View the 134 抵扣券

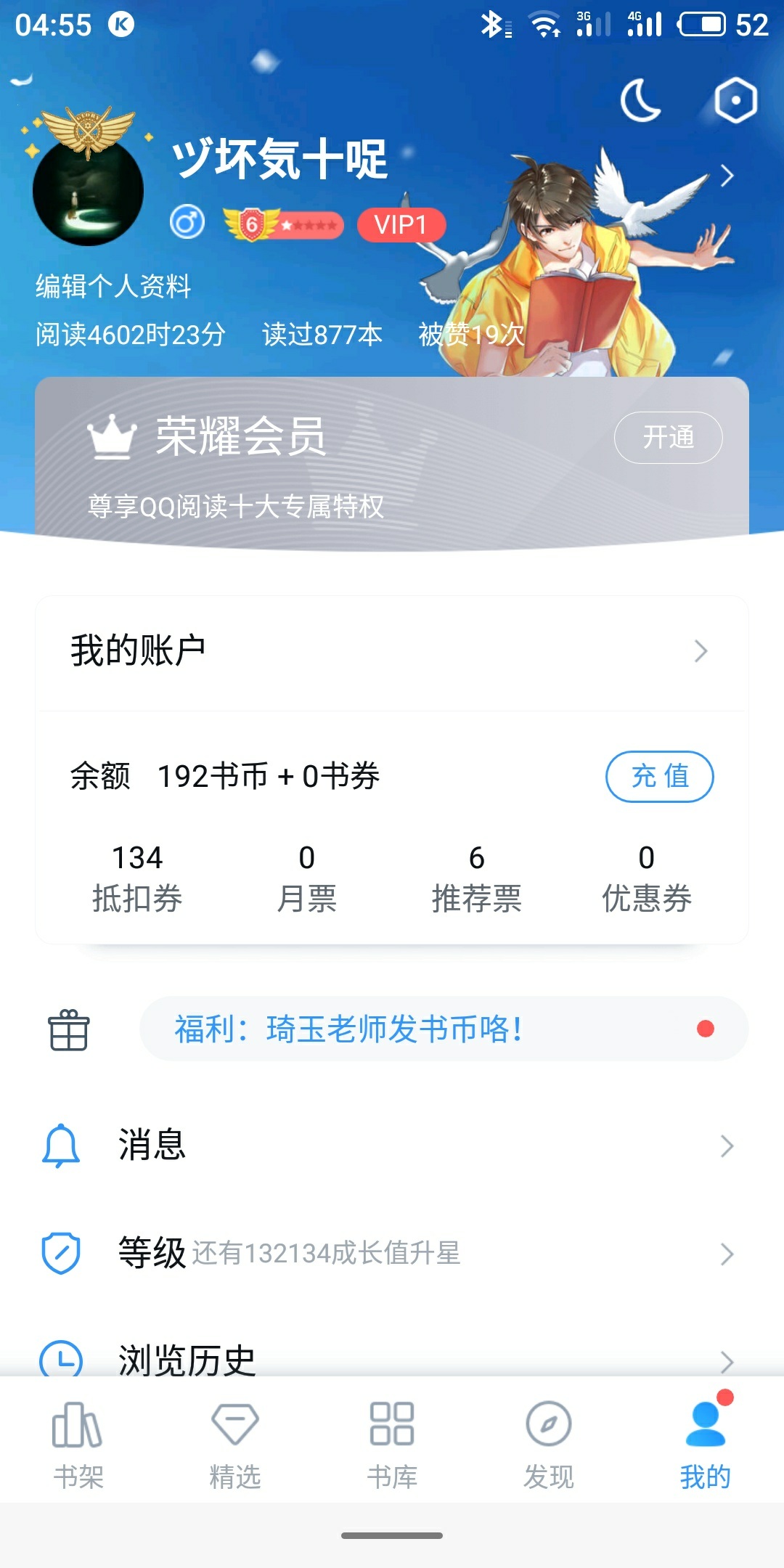click(137, 878)
